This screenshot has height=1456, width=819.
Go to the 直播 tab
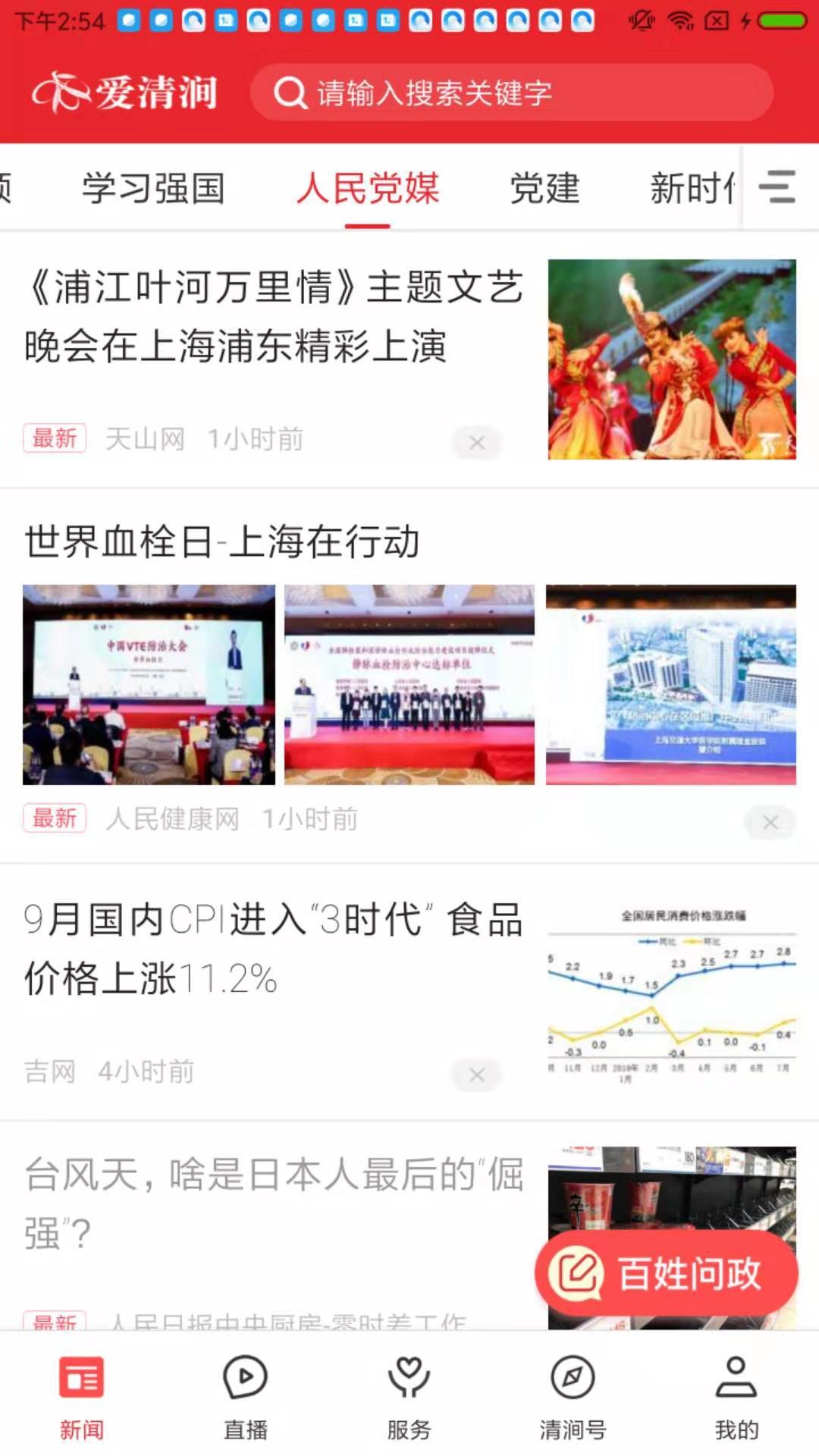click(x=245, y=1395)
